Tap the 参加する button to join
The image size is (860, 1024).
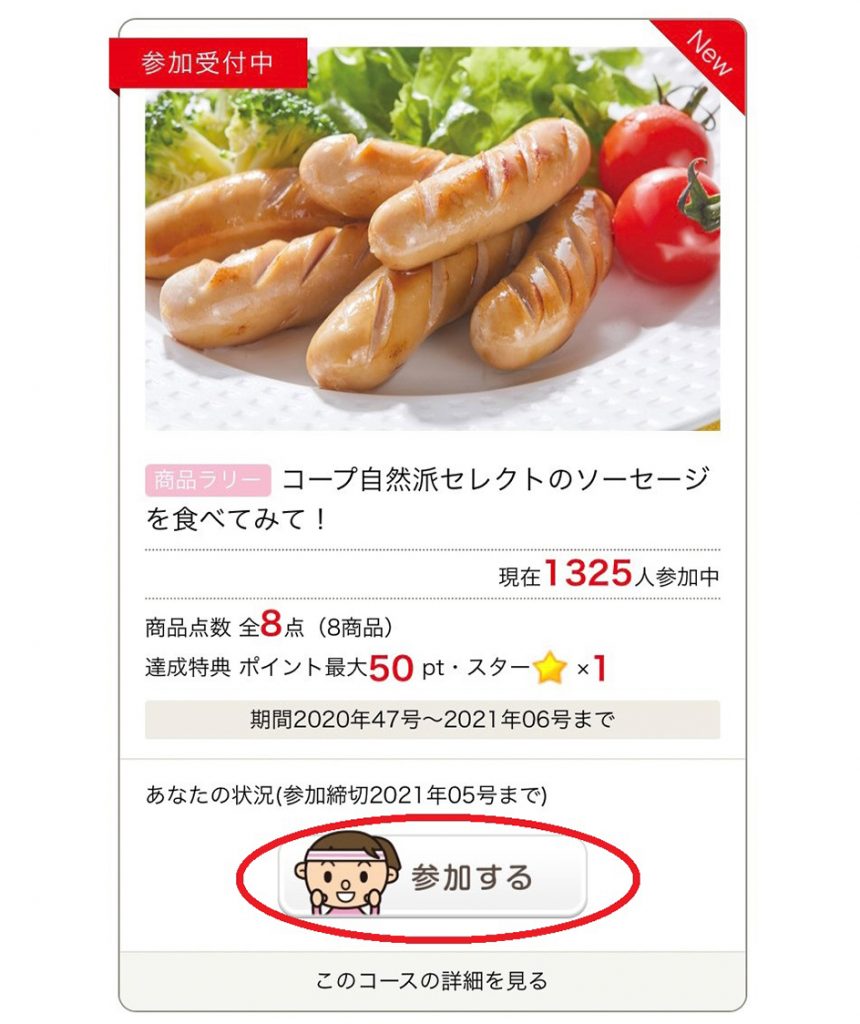click(432, 878)
